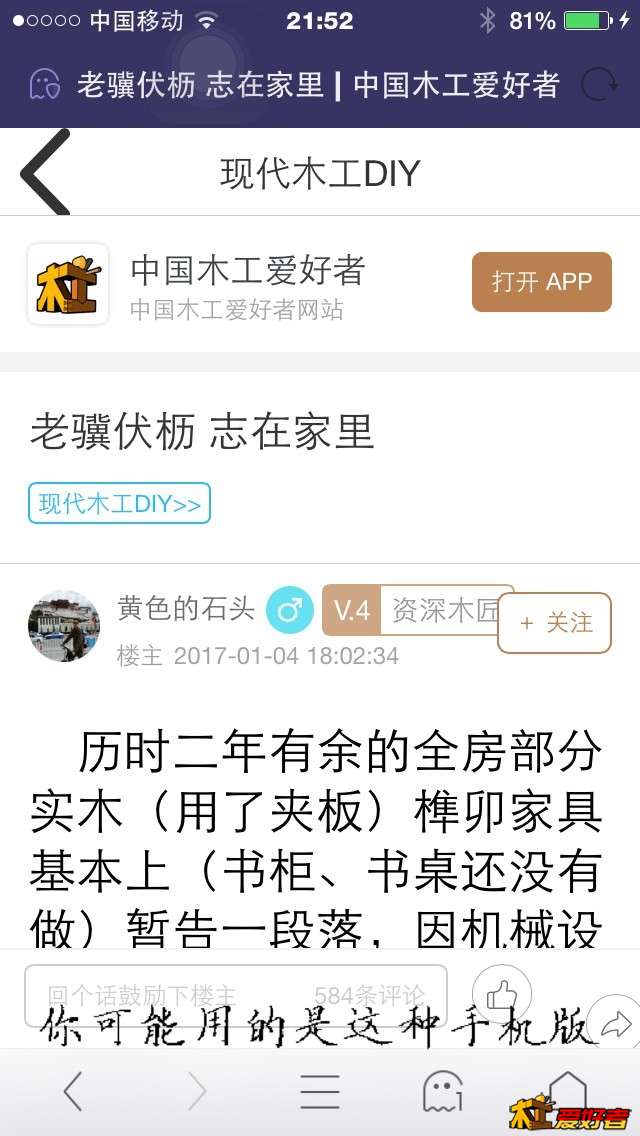Open 黄色的石头's profile avatar
The image size is (640, 1136).
click(x=64, y=626)
